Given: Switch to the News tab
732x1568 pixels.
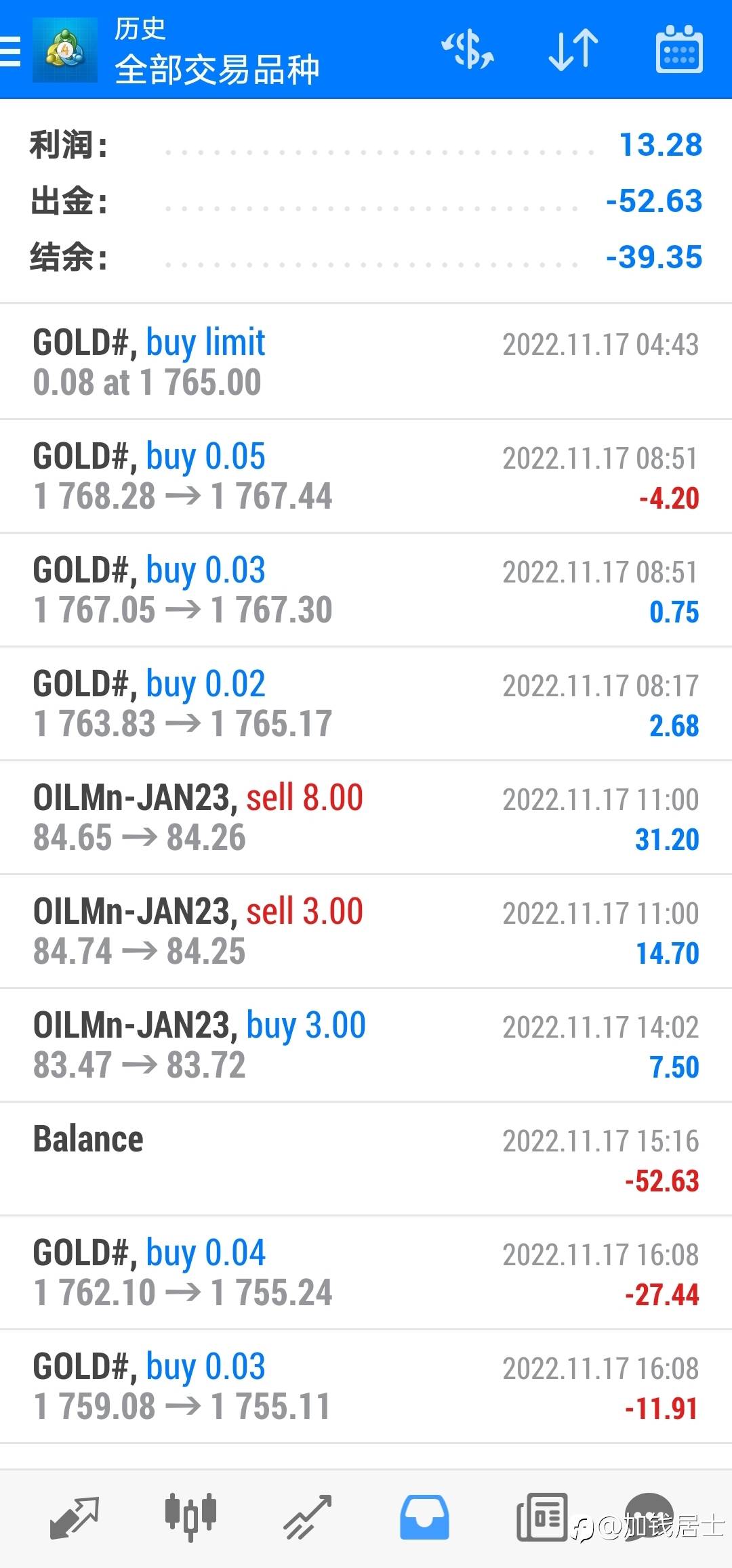Looking at the screenshot, I should click(x=542, y=1517).
